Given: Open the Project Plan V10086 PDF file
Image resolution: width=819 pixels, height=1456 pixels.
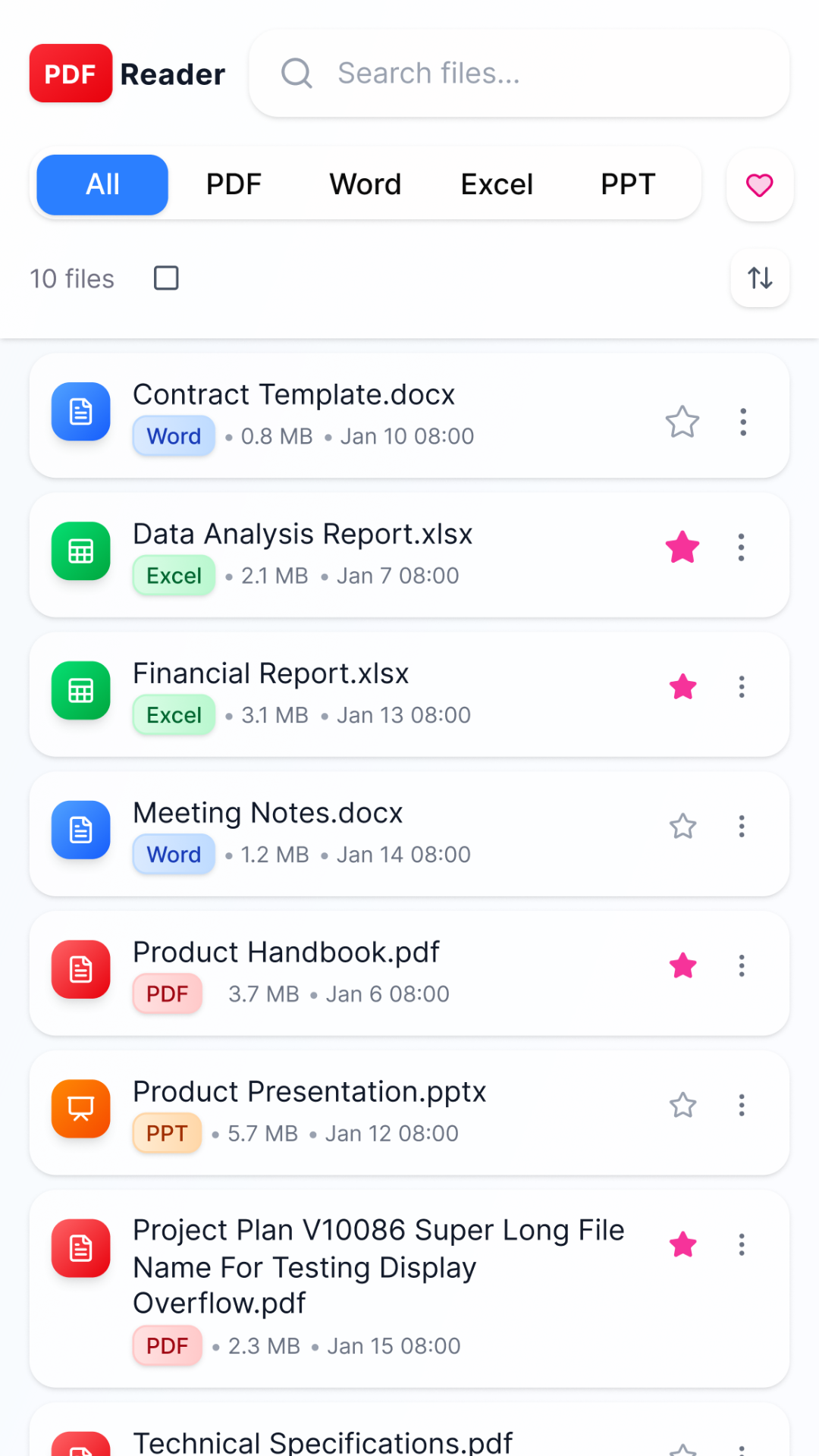Looking at the screenshot, I should point(378,1266).
